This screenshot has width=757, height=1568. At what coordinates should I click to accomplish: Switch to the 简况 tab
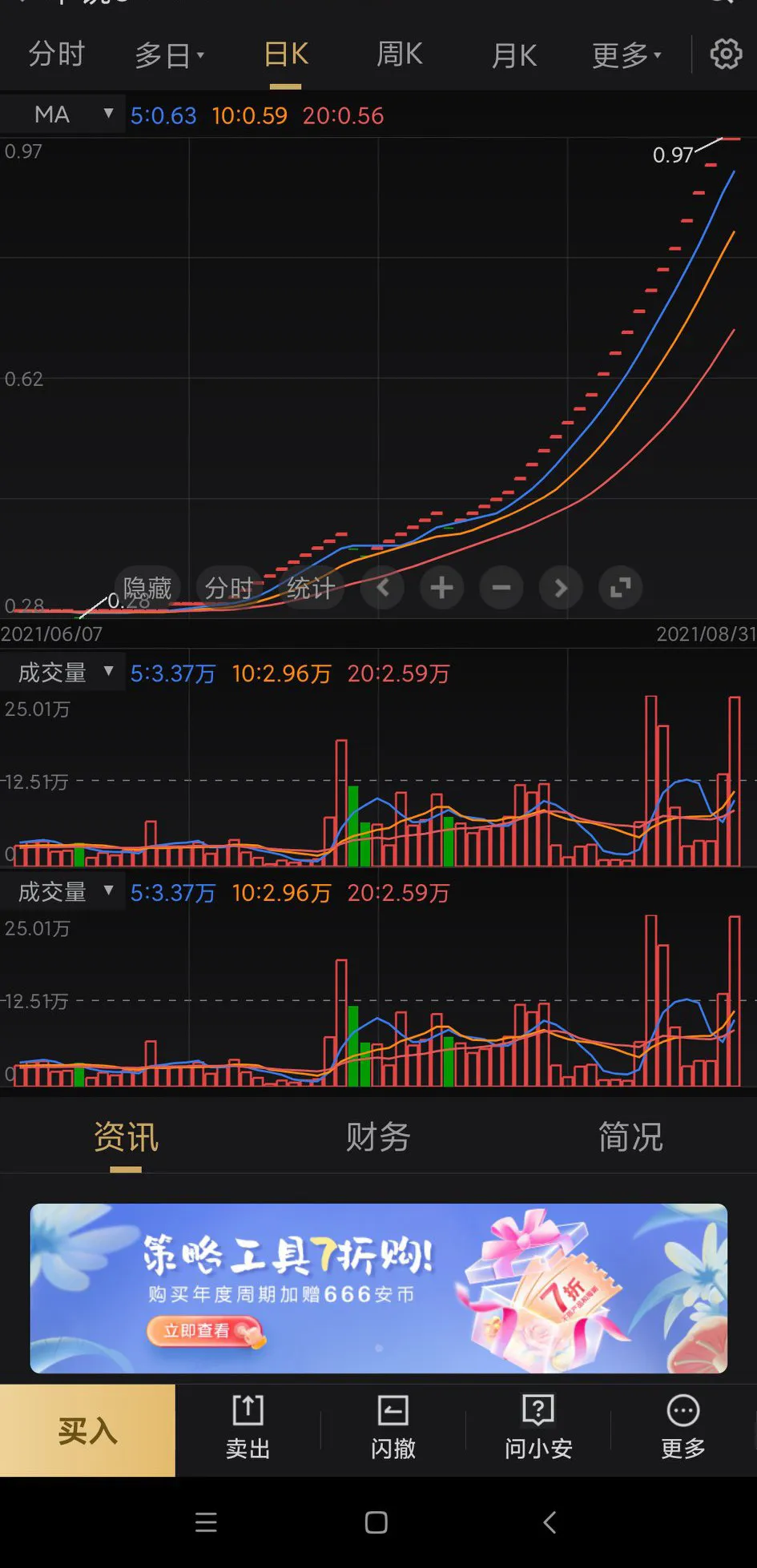coord(630,1137)
